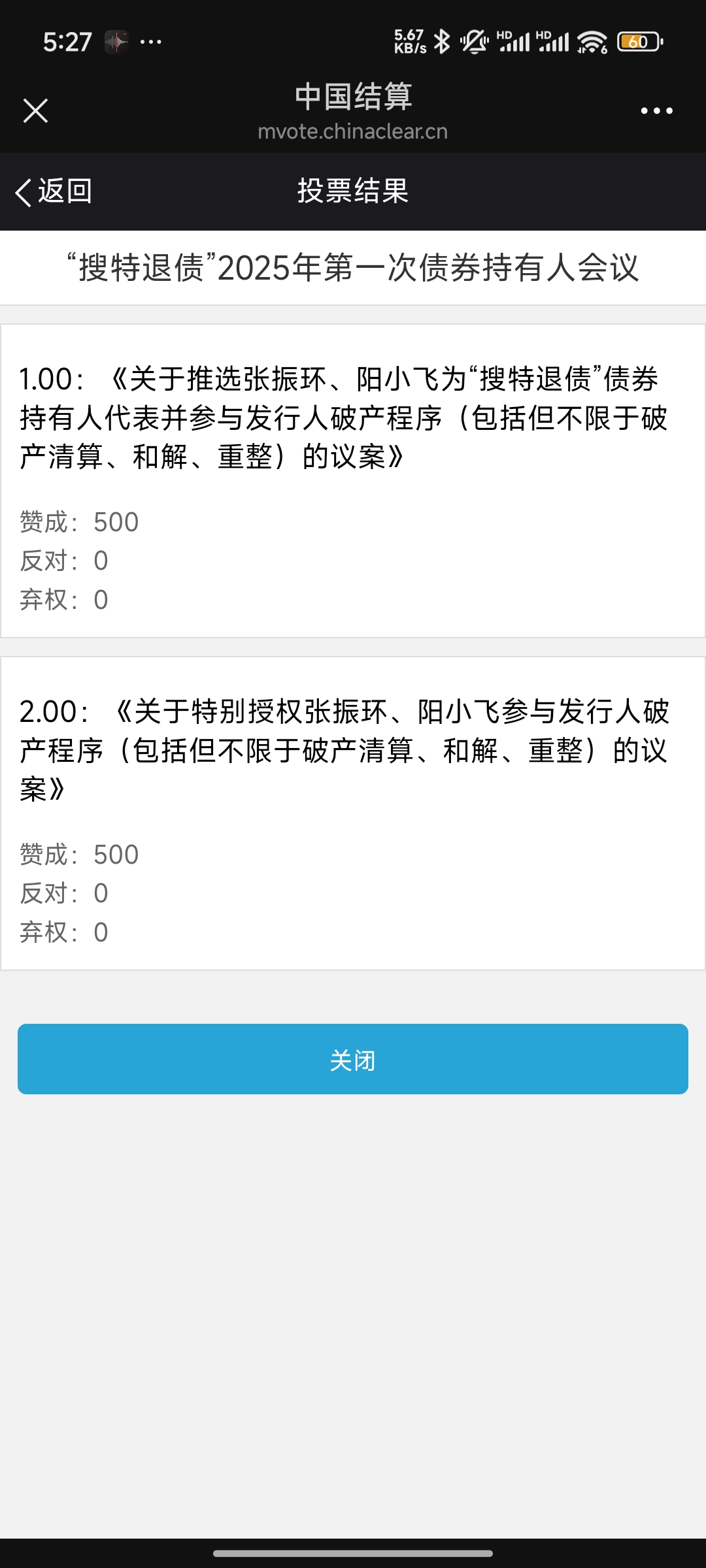
Task: Go back with the 返回 button
Action: 54,191
